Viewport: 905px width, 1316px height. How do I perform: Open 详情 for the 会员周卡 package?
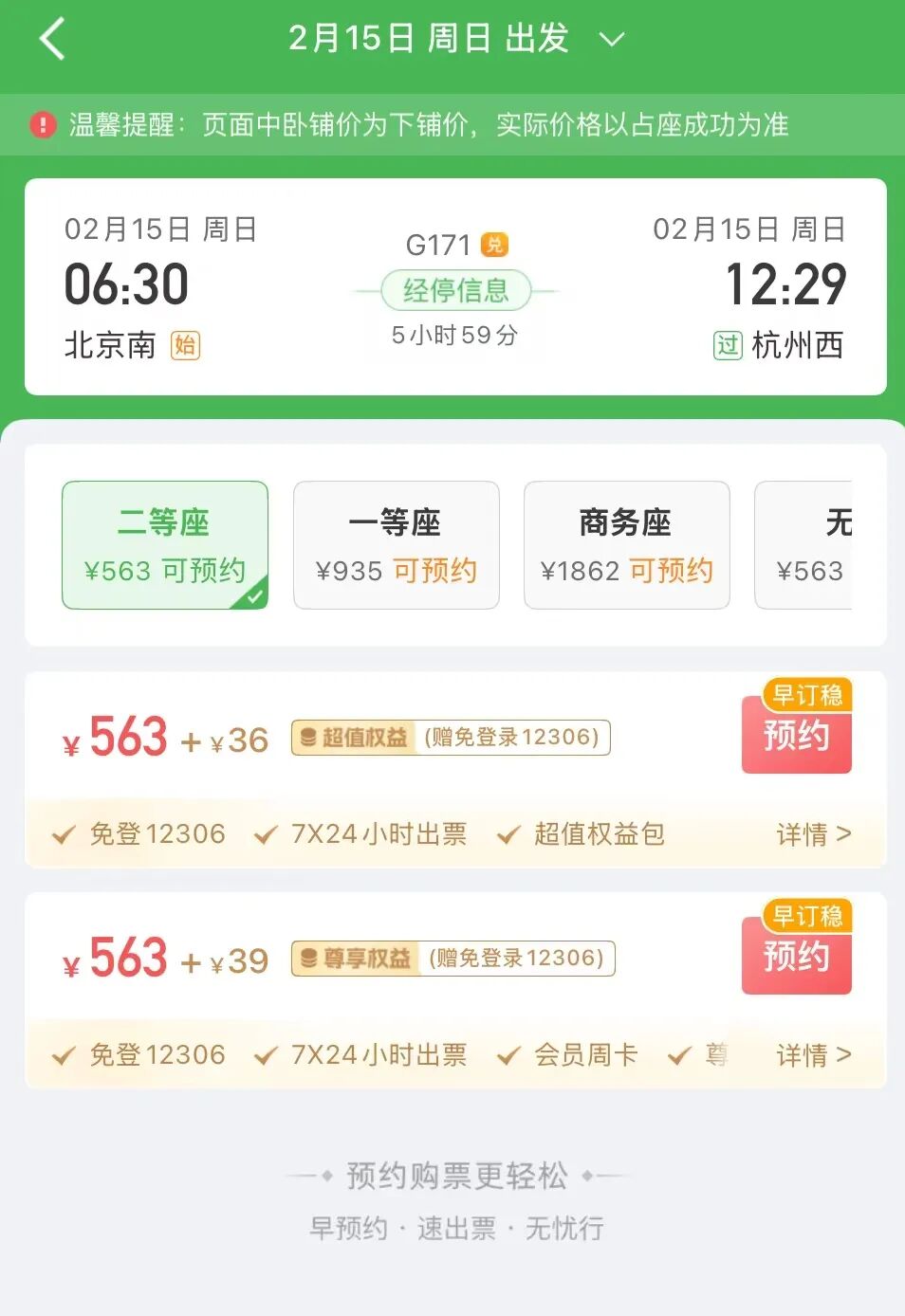coord(813,1055)
